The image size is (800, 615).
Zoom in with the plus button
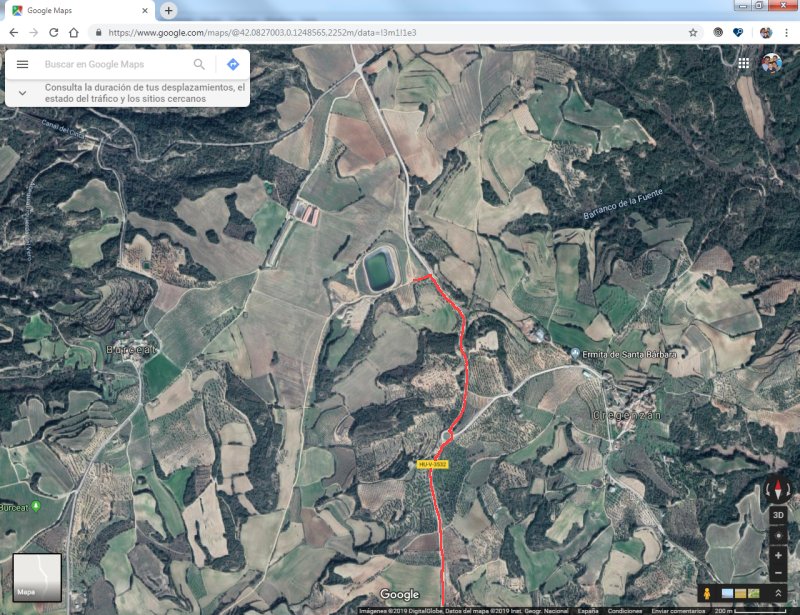(x=778, y=555)
